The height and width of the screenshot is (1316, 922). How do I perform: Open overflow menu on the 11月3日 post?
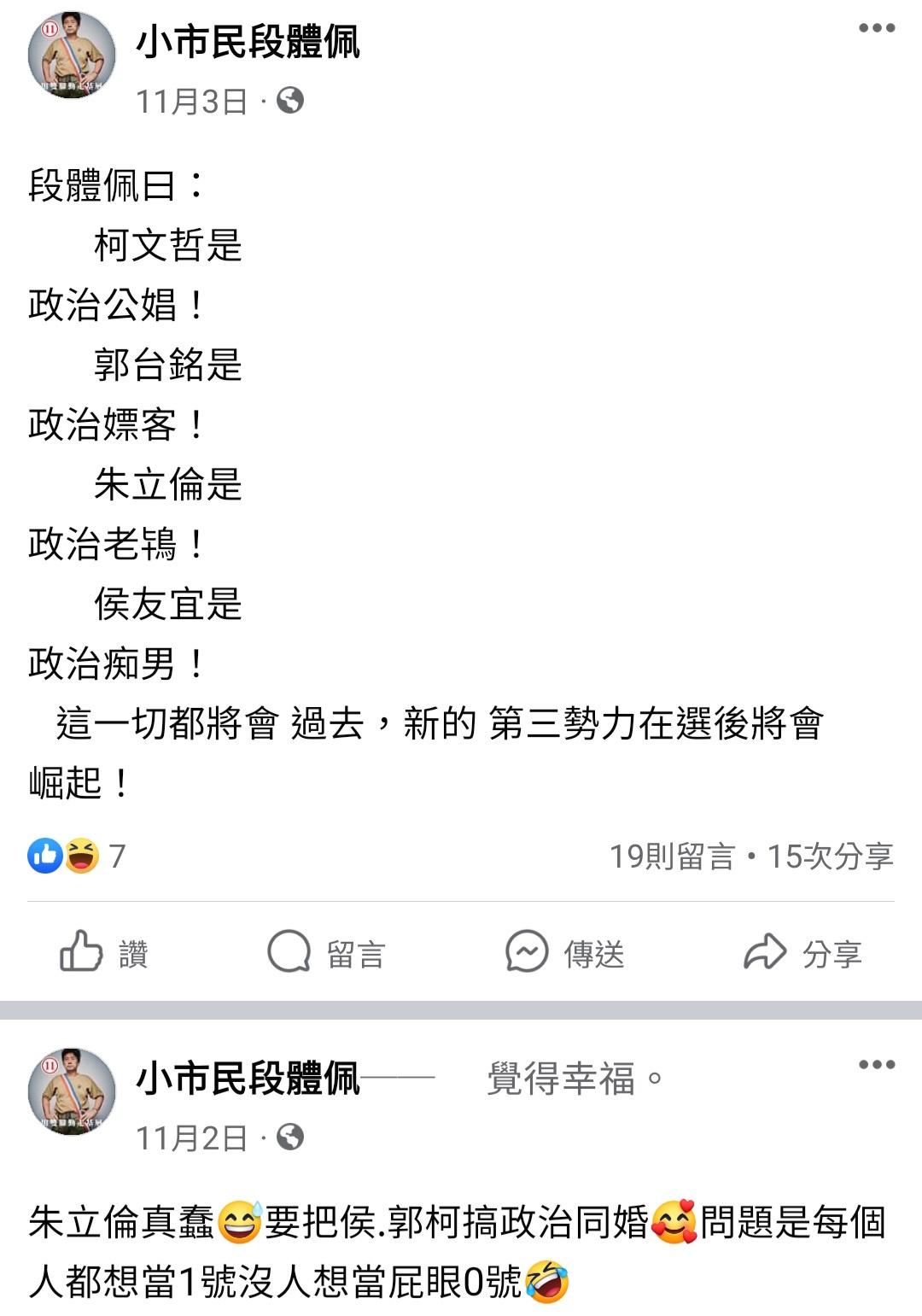pos(877,28)
